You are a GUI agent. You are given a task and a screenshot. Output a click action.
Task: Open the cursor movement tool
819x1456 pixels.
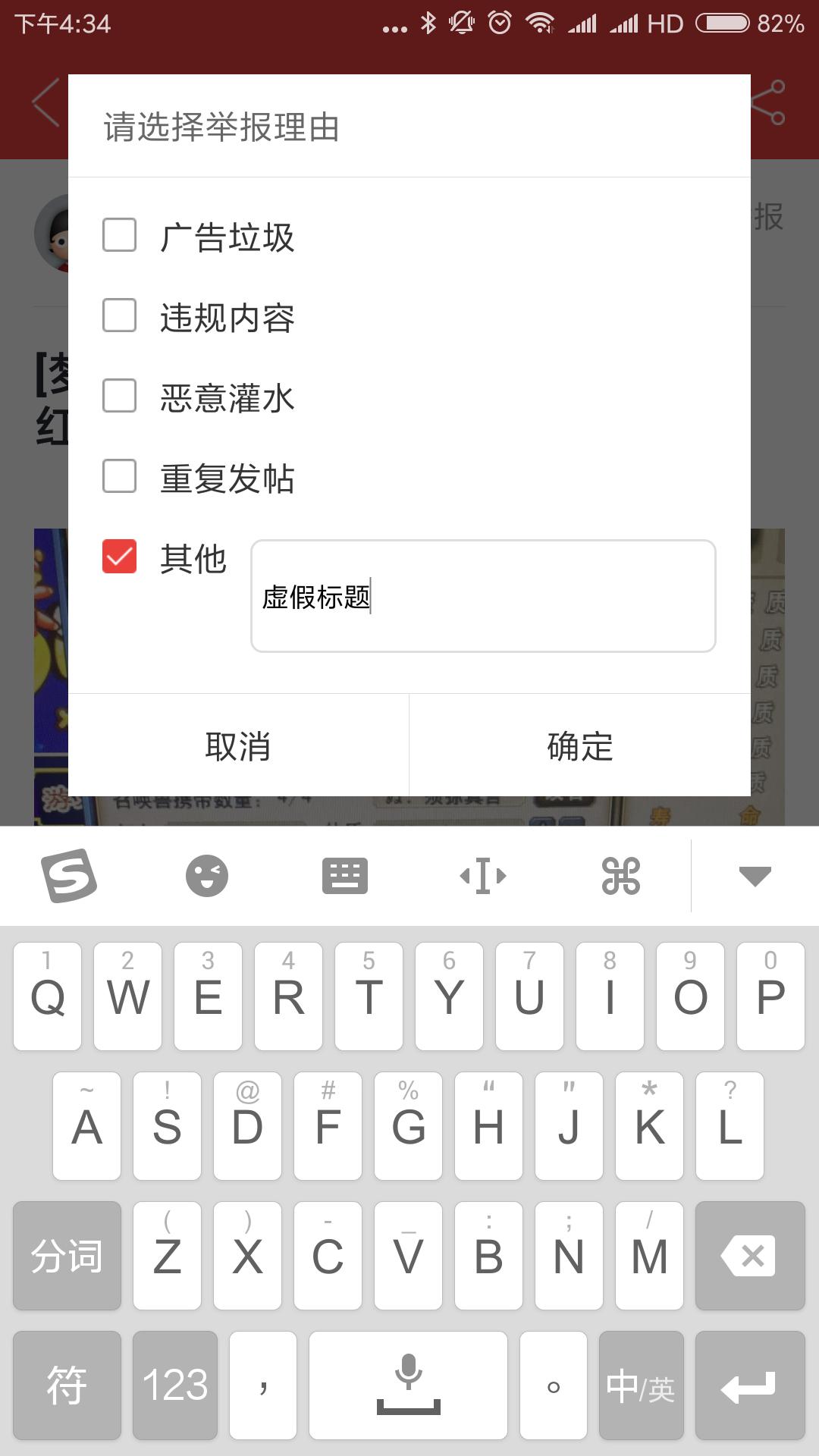[483, 876]
